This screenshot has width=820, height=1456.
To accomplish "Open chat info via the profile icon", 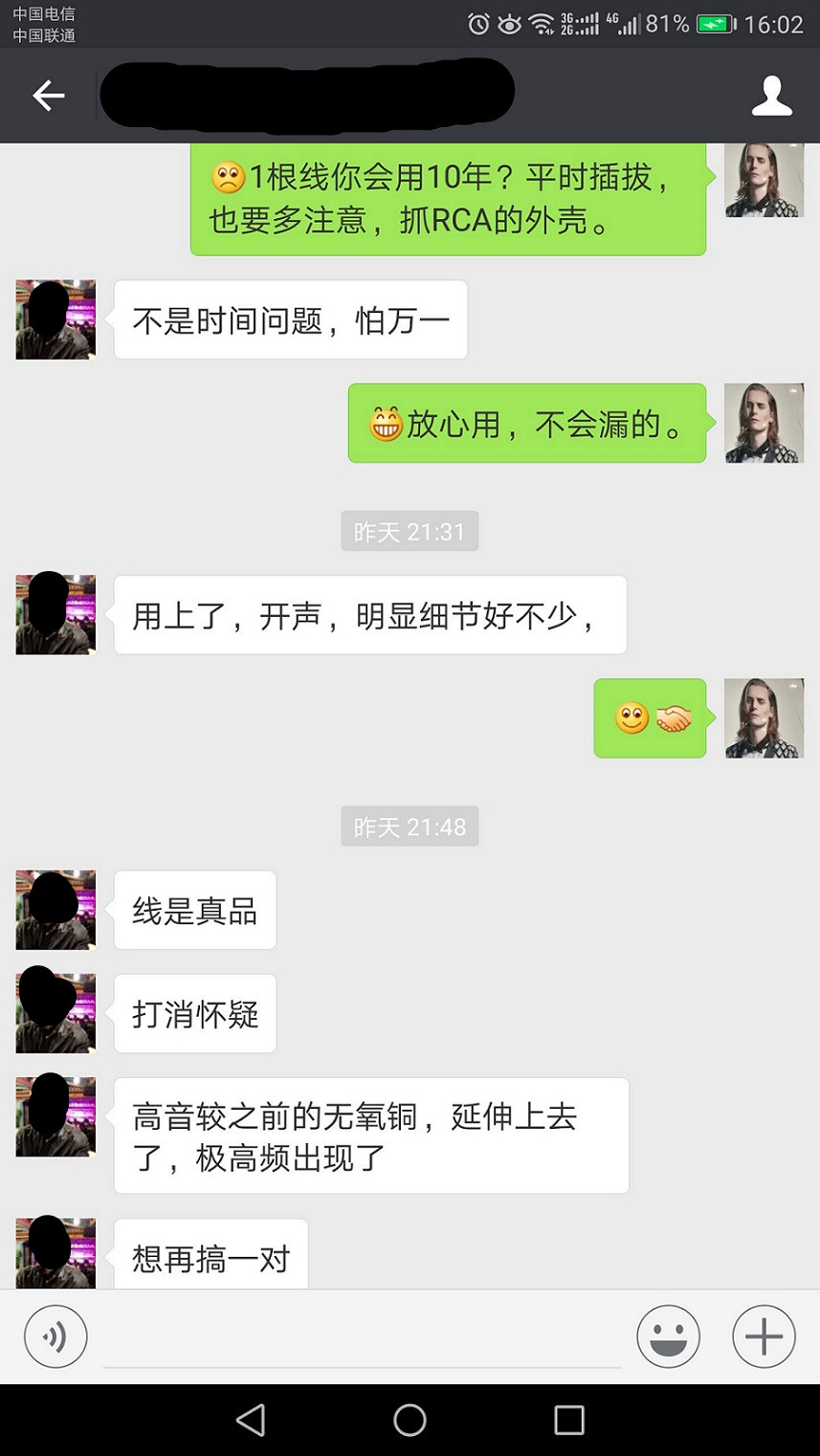I will click(771, 96).
